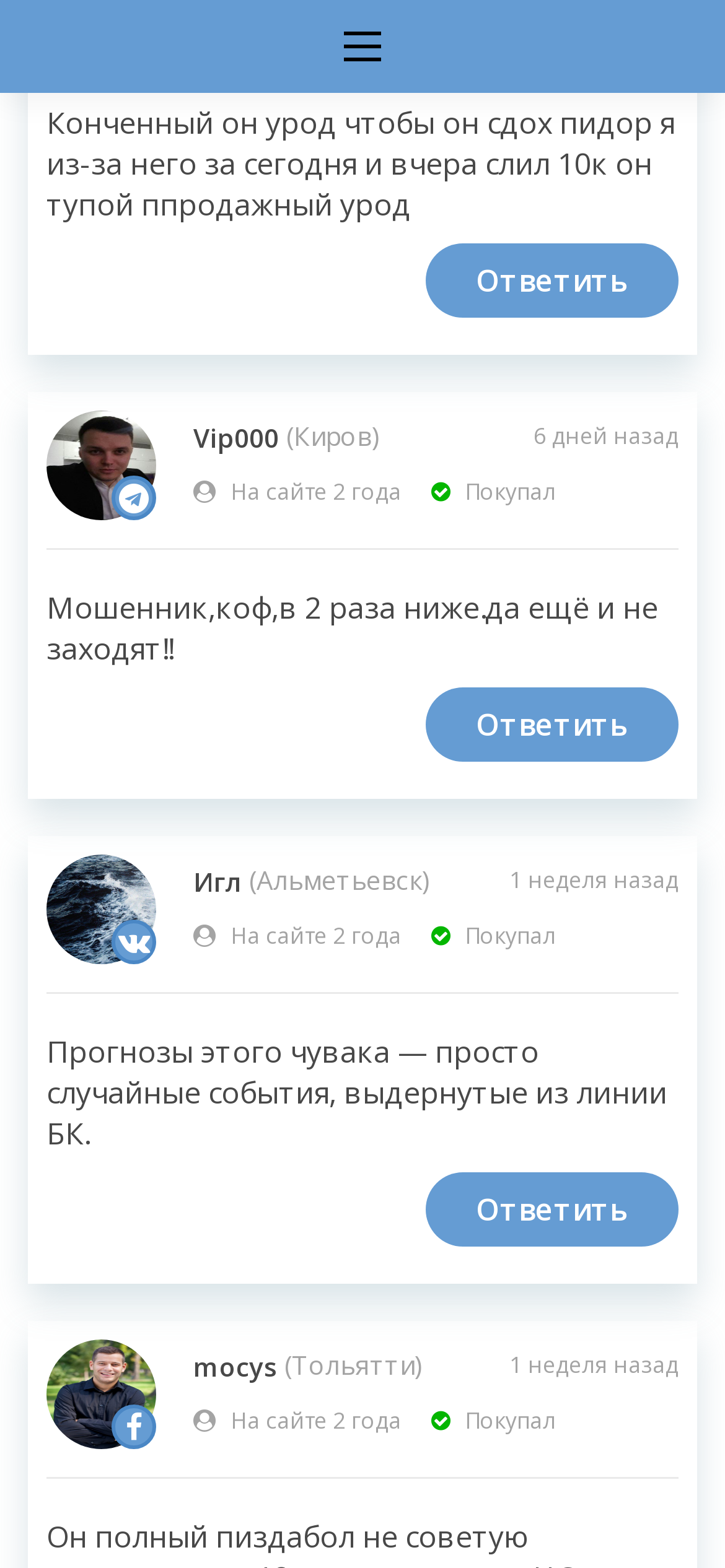The image size is (725, 1568).
Task: Reply to the top comment about losing 10k
Action: tap(551, 281)
